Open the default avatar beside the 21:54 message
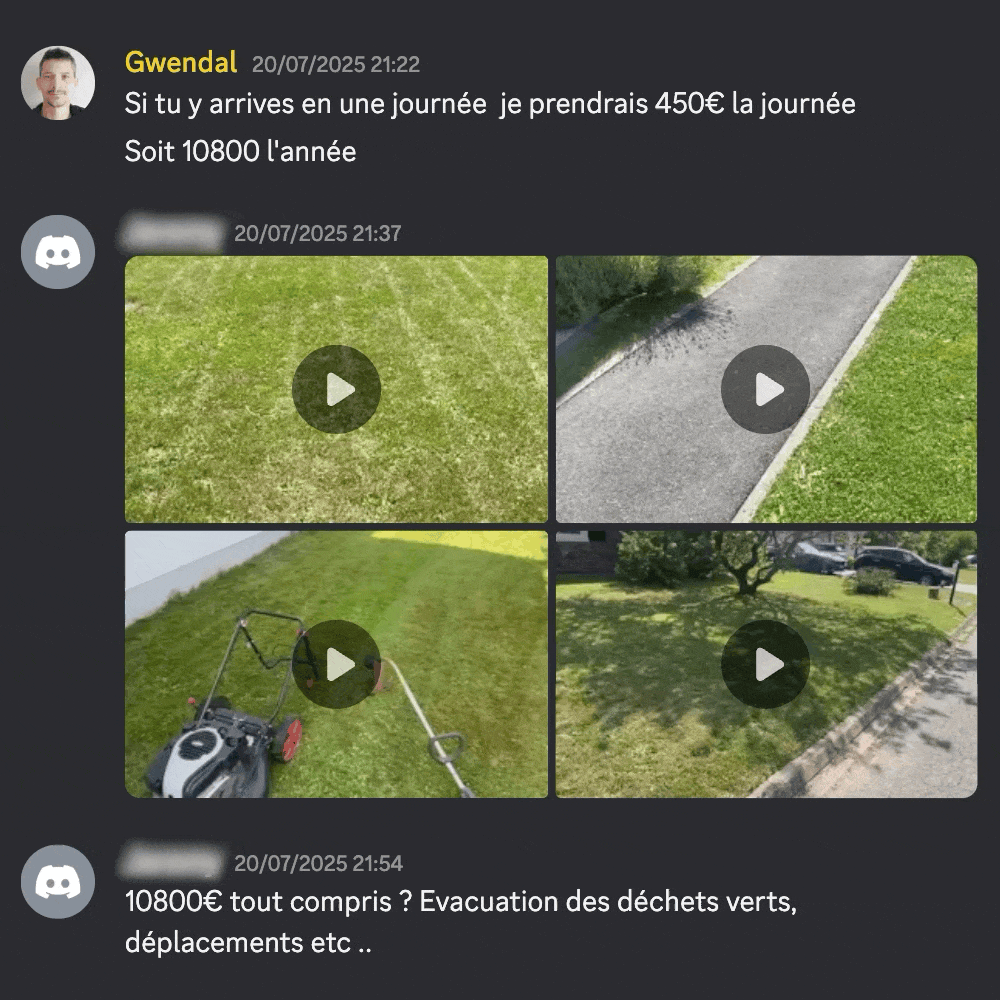The height and width of the screenshot is (1000, 1000). point(58,882)
